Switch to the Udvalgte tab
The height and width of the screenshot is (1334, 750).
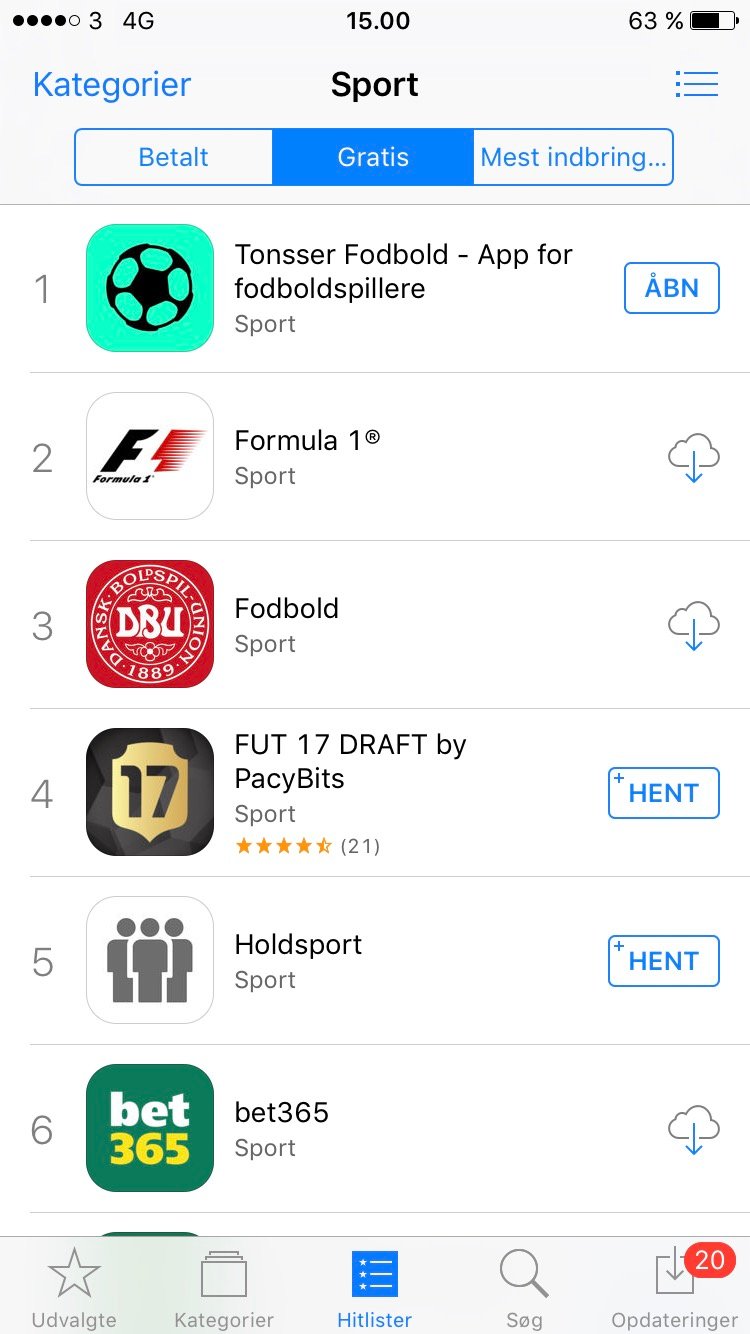(x=74, y=1288)
